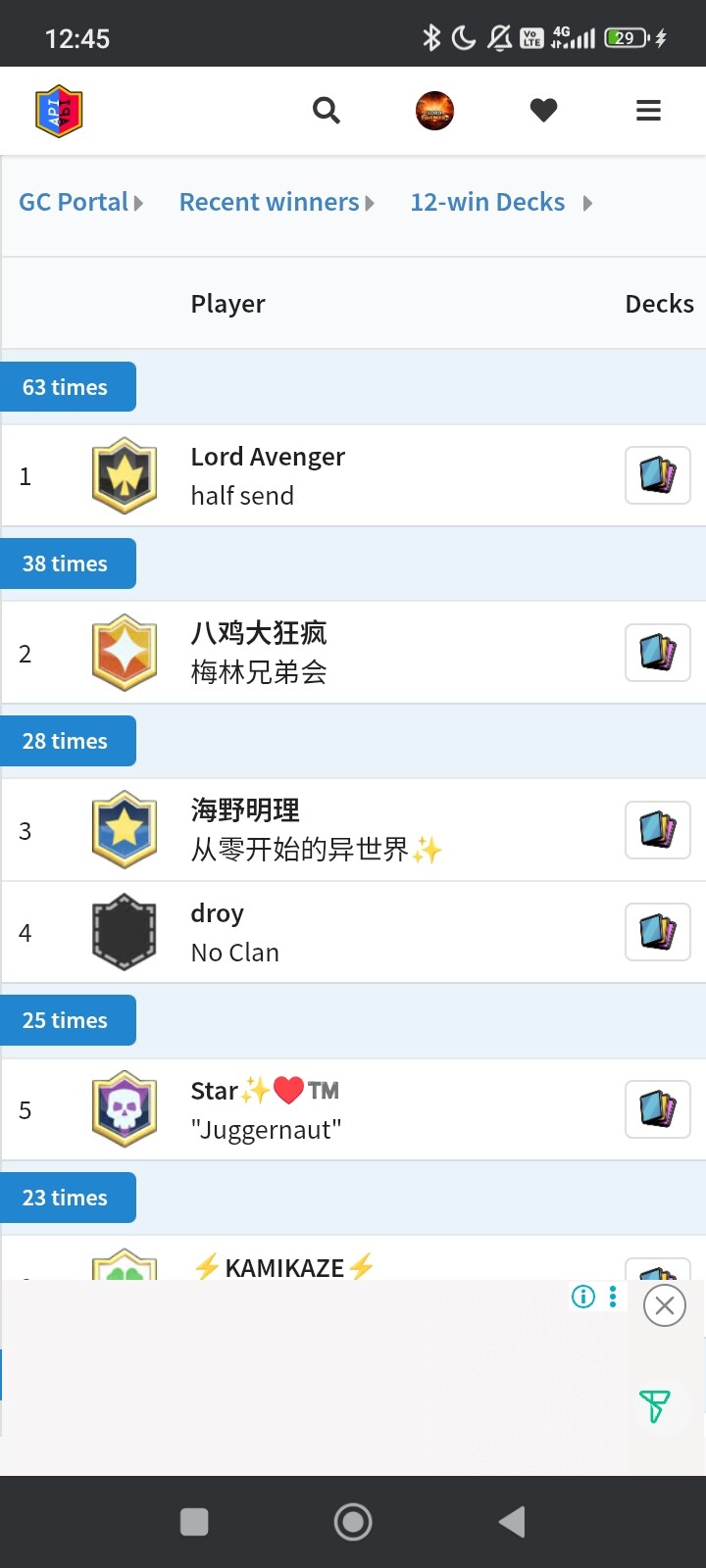Screen dimensions: 706x1568
Task: Open the Star player from "Juggernaut" clan
Action: (265, 1092)
